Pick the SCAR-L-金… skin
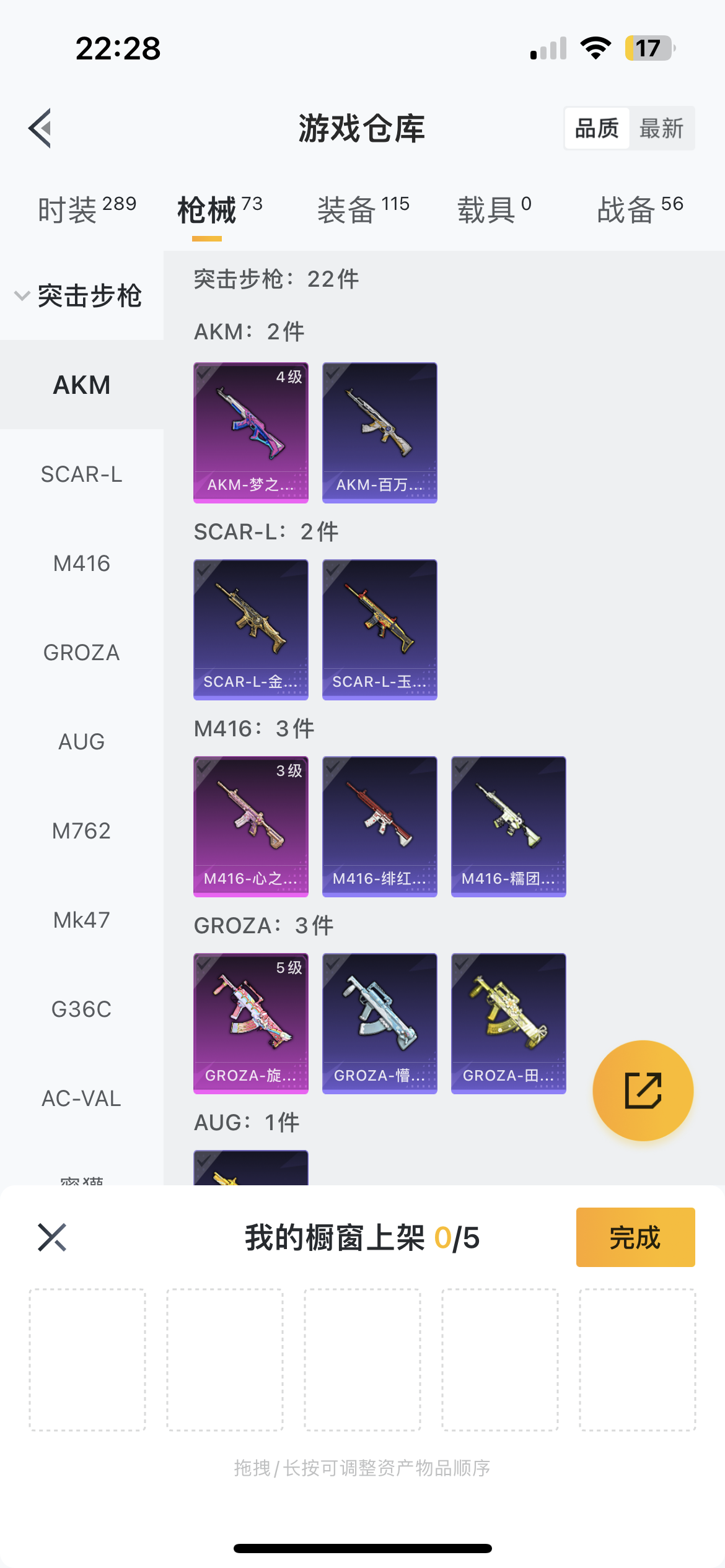Image resolution: width=725 pixels, height=1568 pixels. tap(251, 630)
